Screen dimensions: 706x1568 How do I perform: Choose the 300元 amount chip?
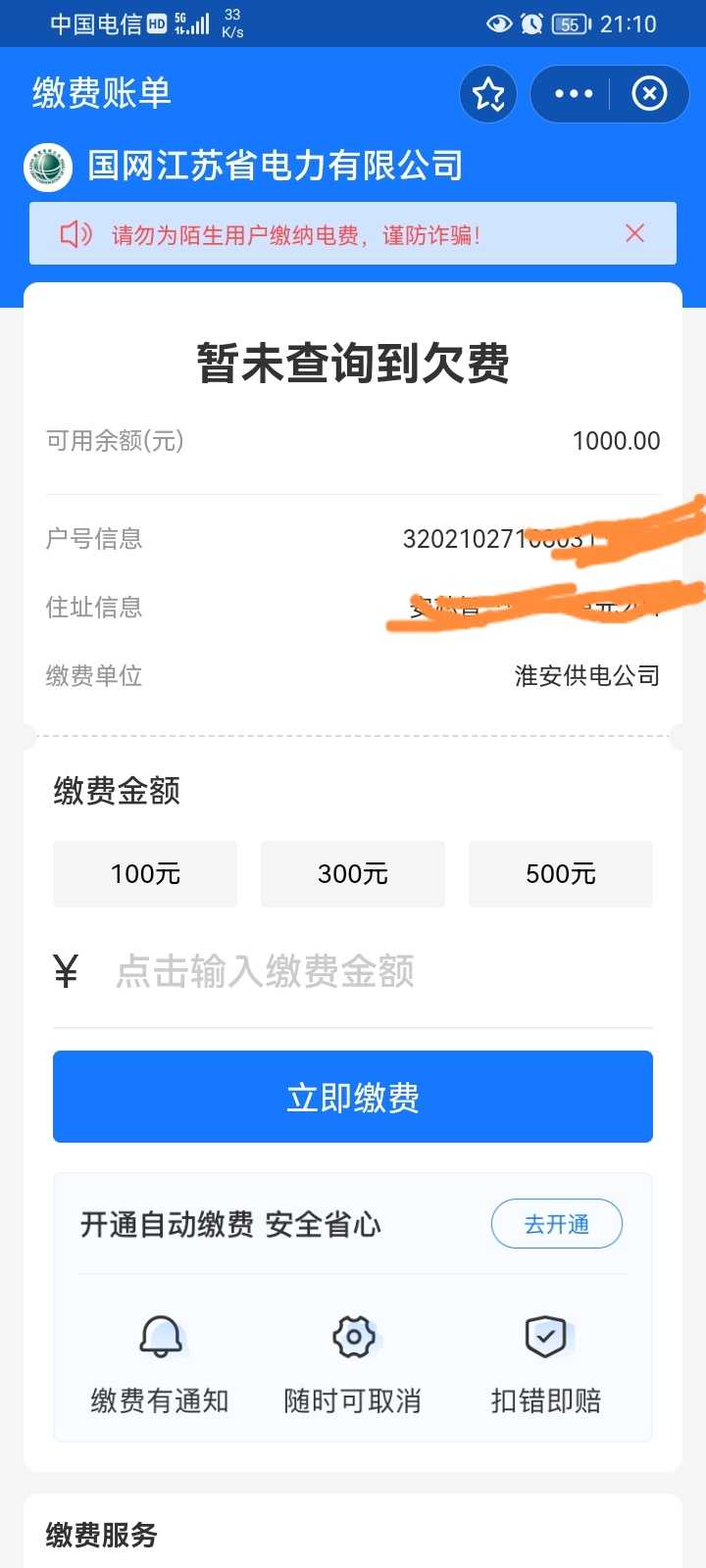tap(353, 873)
